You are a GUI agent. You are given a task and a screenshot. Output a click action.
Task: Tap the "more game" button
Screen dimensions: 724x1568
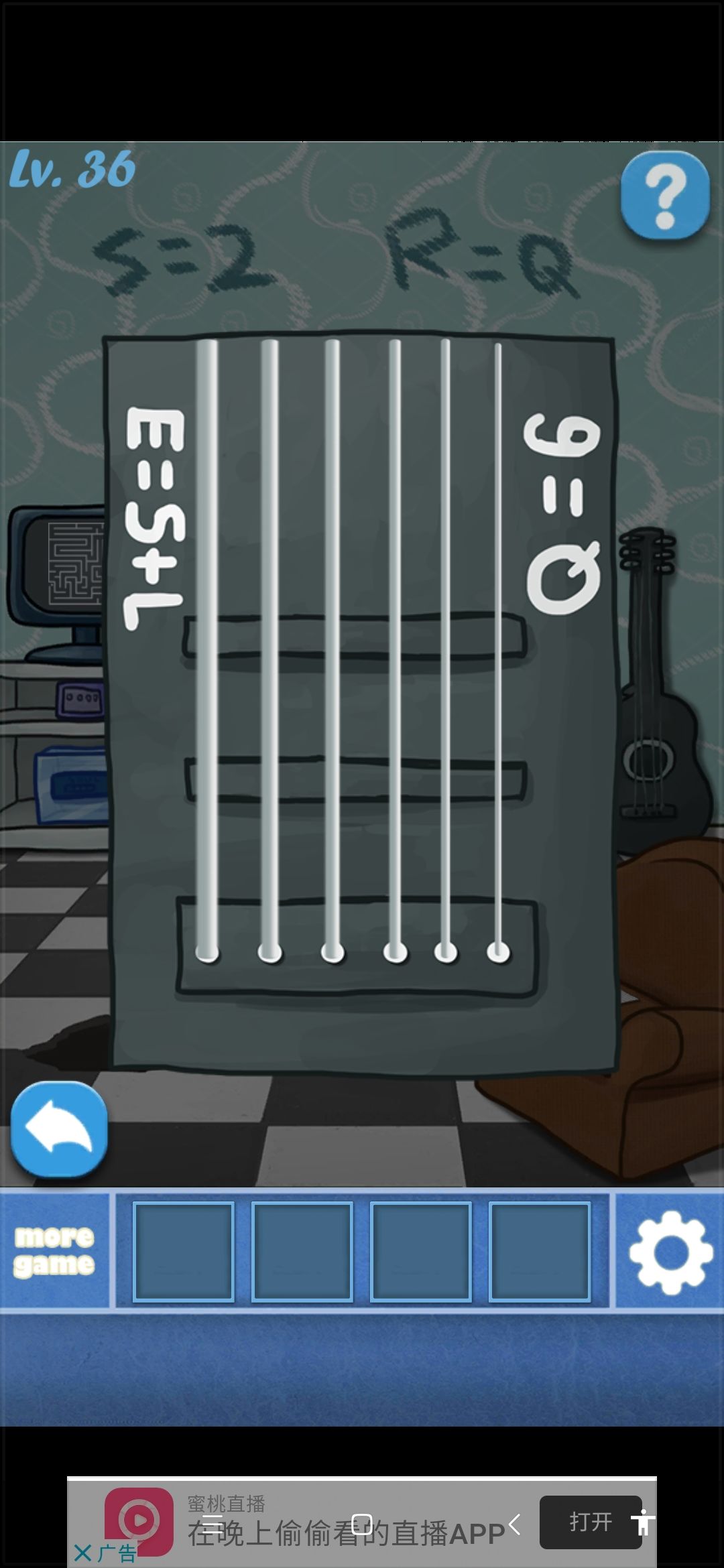[x=56, y=1252]
